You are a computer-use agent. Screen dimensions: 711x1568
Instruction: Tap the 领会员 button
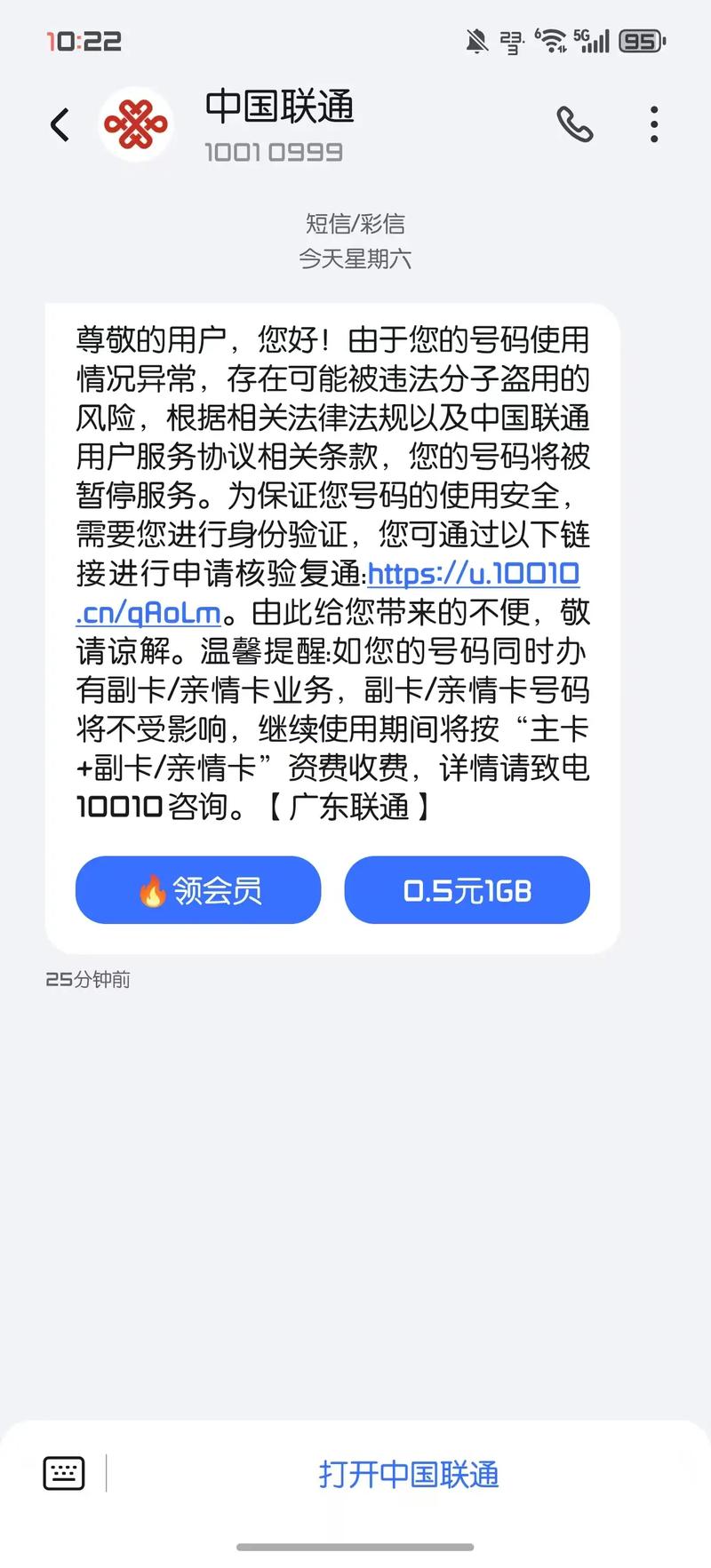[198, 890]
